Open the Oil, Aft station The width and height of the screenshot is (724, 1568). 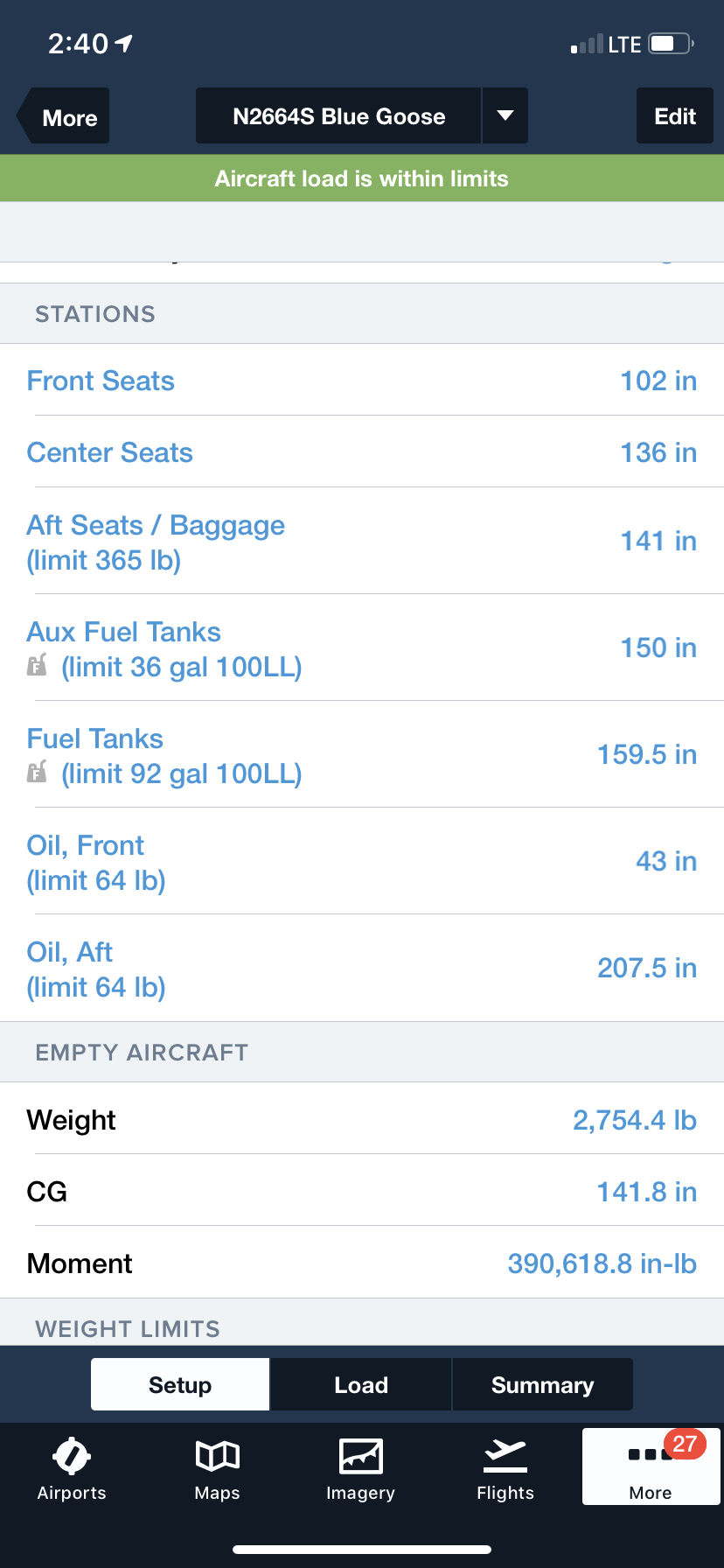click(x=362, y=968)
